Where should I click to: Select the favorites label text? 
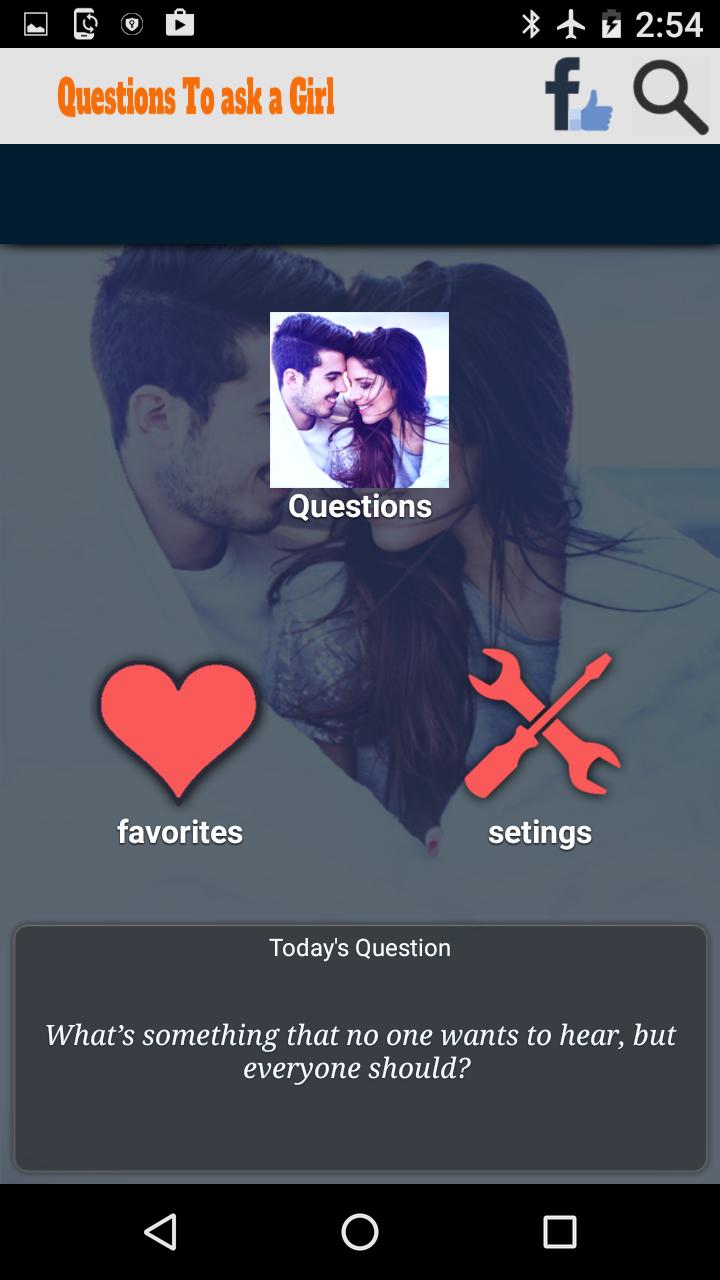point(178,830)
